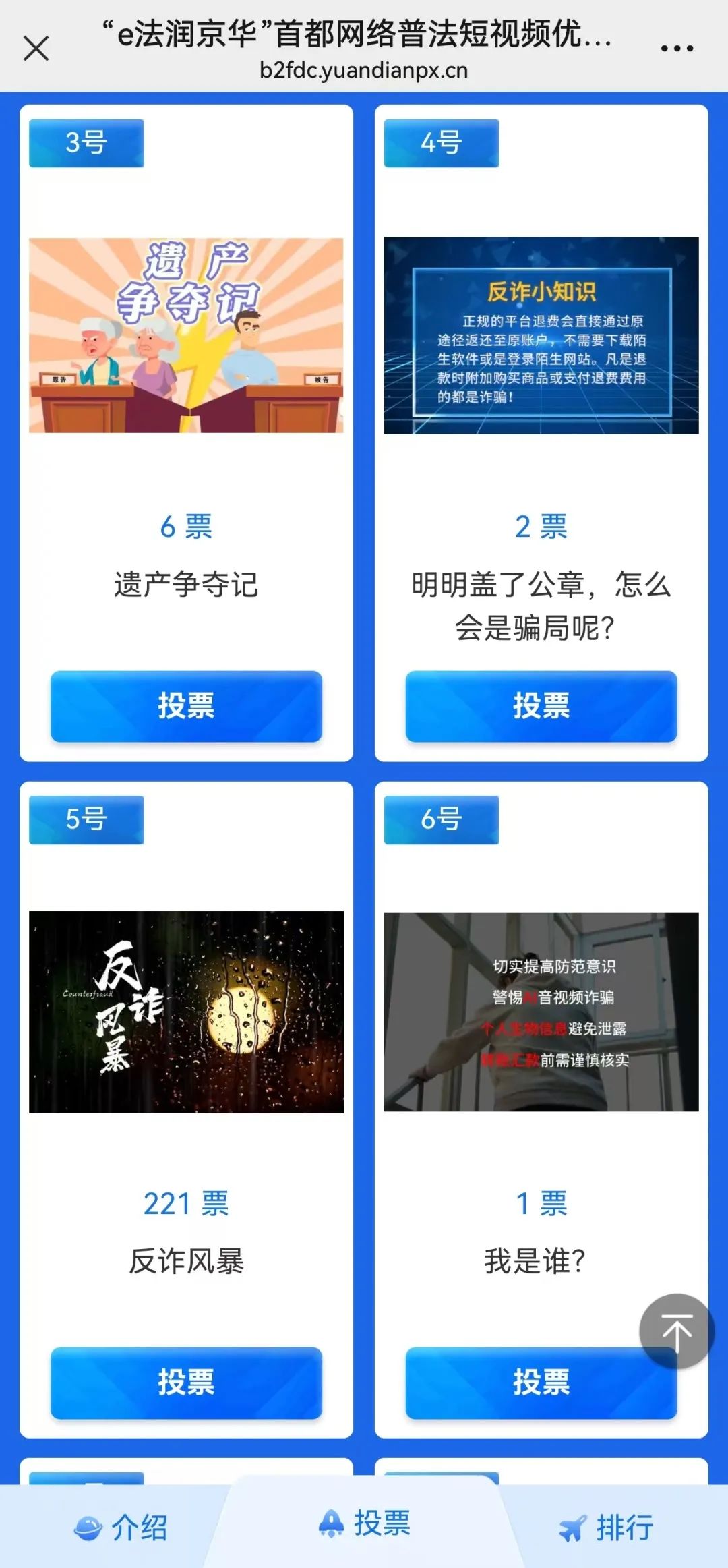
Task: Vote for entry 4号 明明盖了公章
Action: point(541,706)
